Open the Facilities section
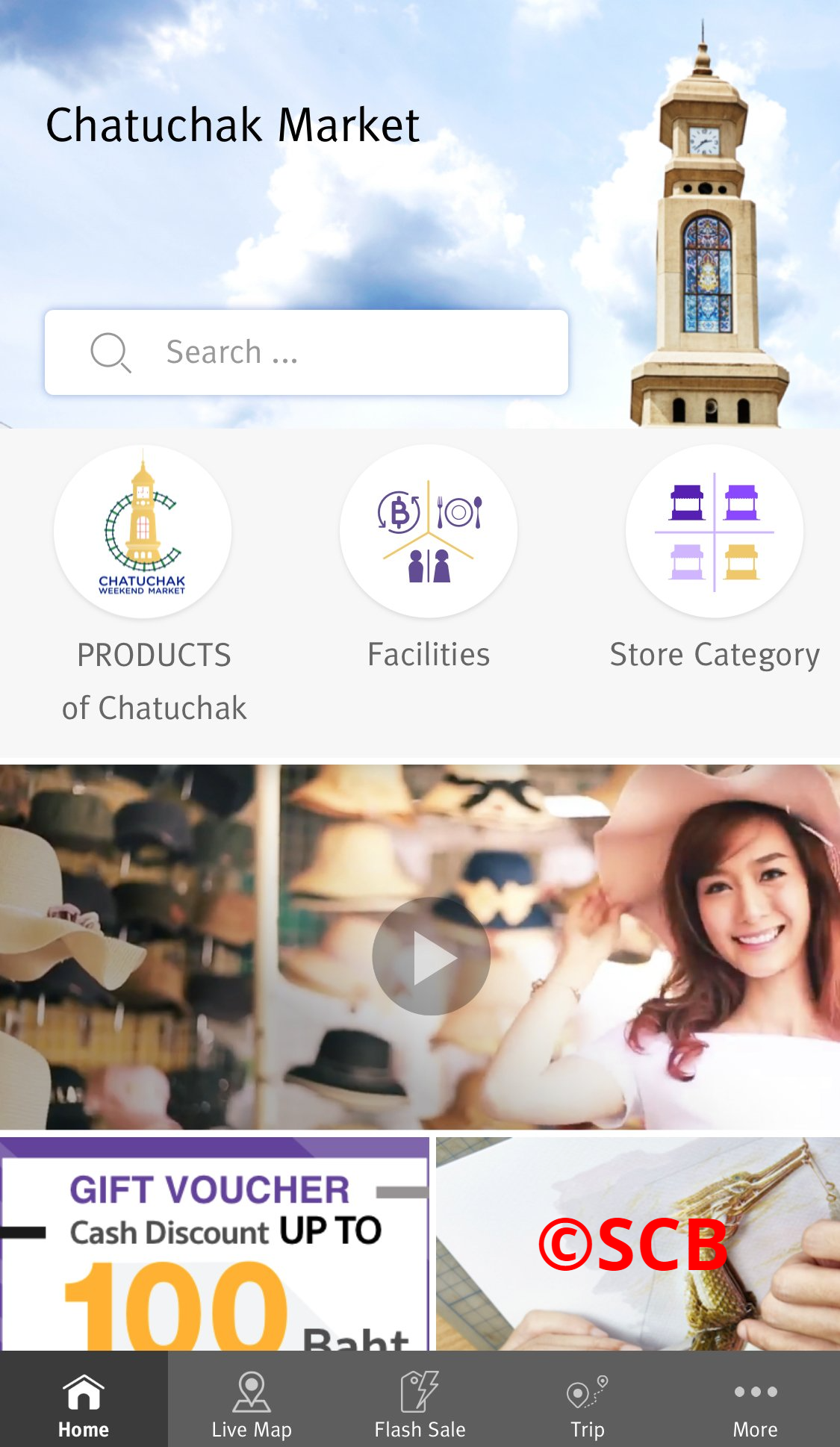The width and height of the screenshot is (840, 1447). (428, 532)
